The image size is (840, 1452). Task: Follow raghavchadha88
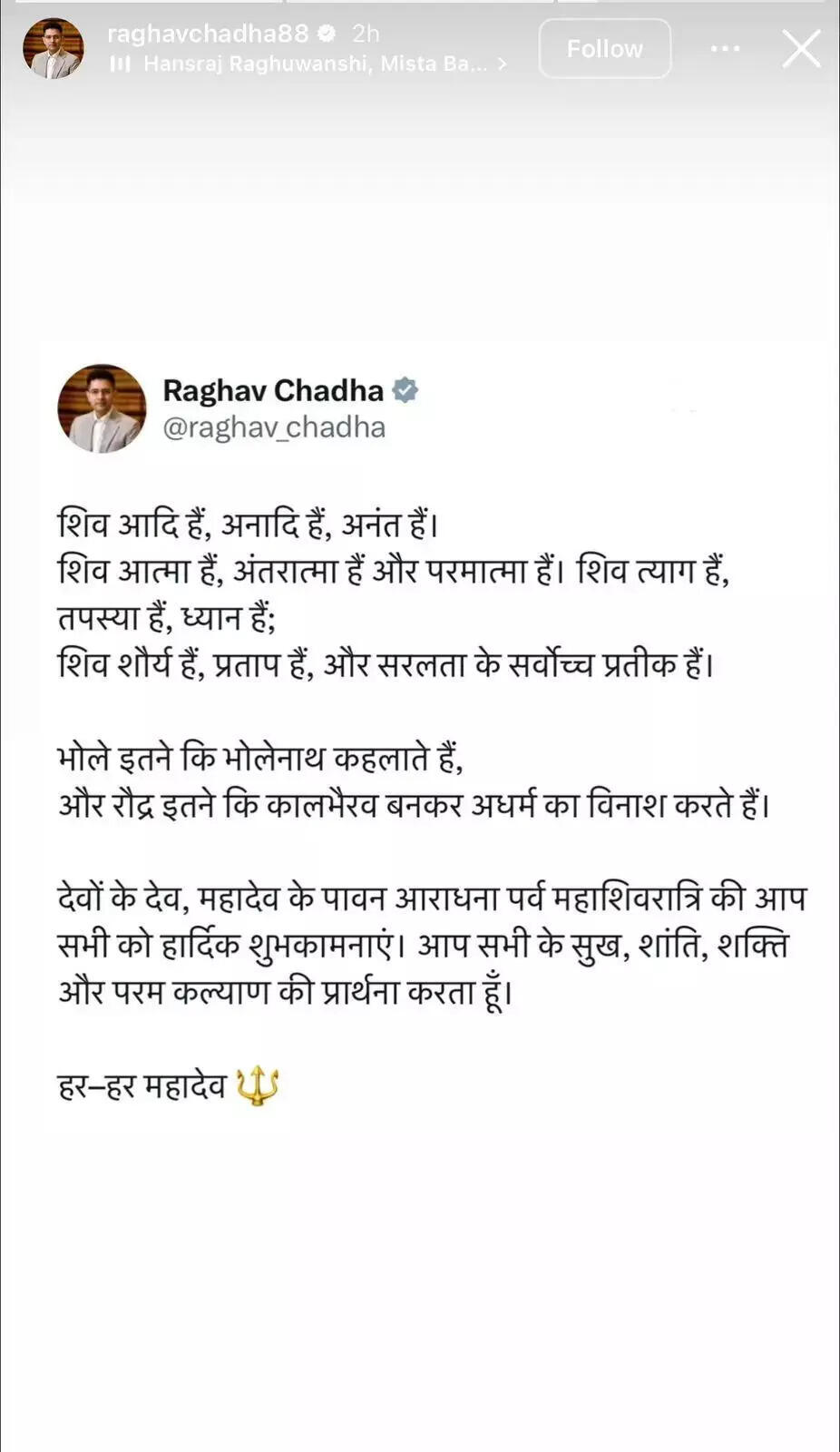(604, 49)
